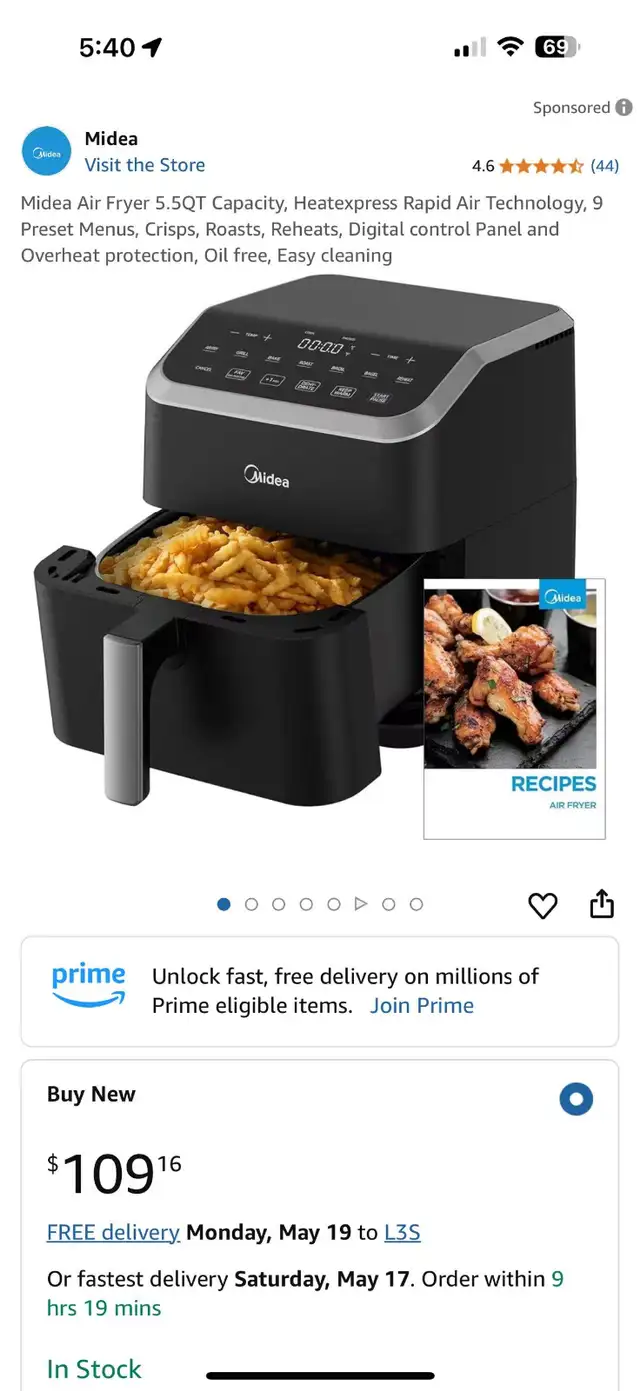The width and height of the screenshot is (640, 1391).
Task: Open FREE delivery details
Action: (x=113, y=1232)
